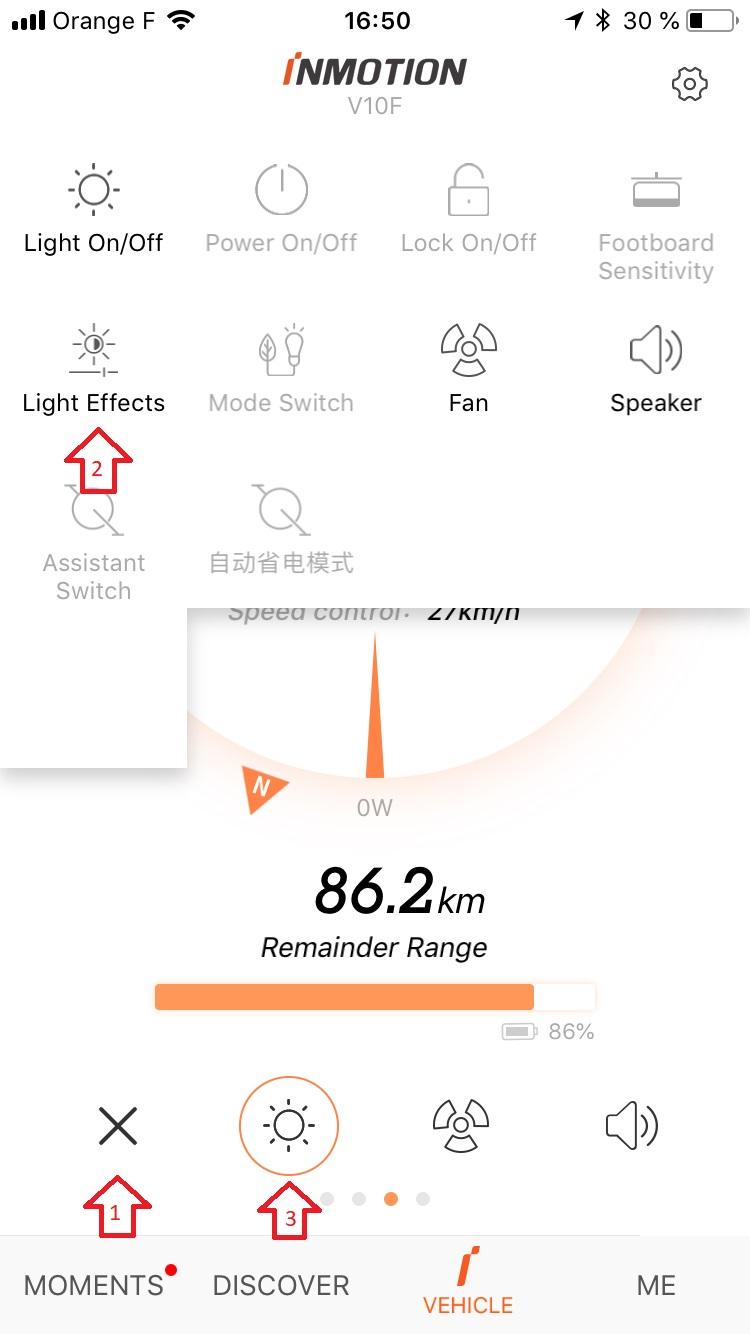This screenshot has width=750, height=1334.
Task: Tap the speaker icon in bottom row
Action: [x=632, y=1127]
